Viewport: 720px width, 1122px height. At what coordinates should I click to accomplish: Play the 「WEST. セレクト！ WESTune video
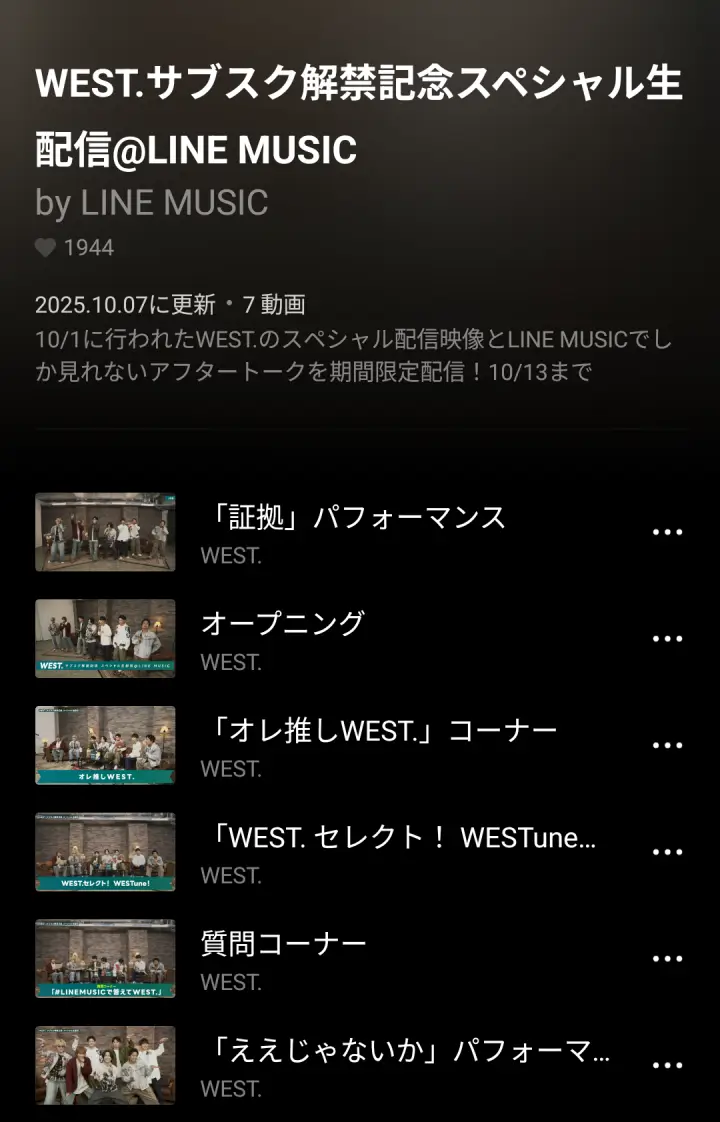(x=105, y=852)
